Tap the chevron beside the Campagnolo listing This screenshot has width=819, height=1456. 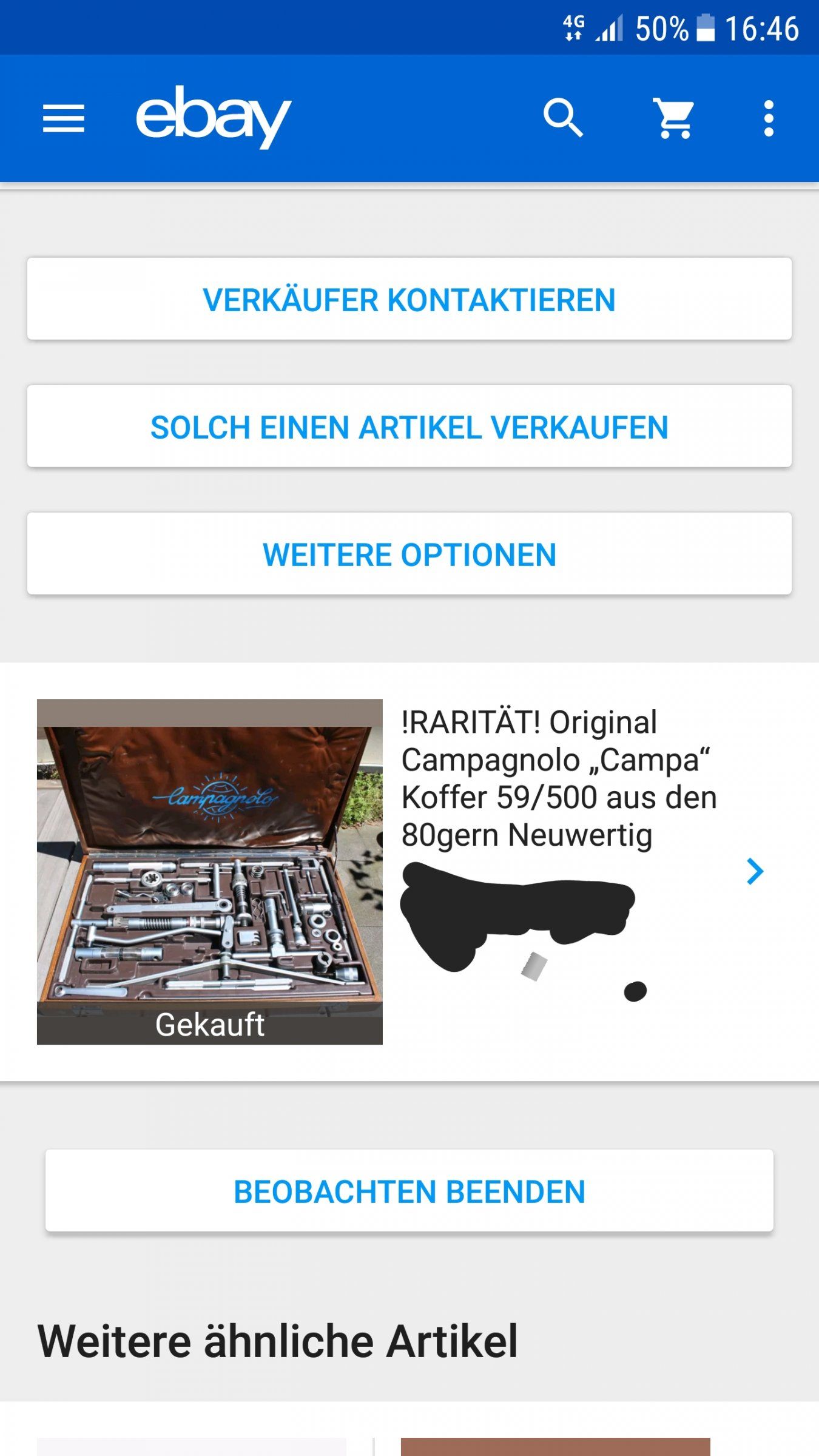pos(755,872)
